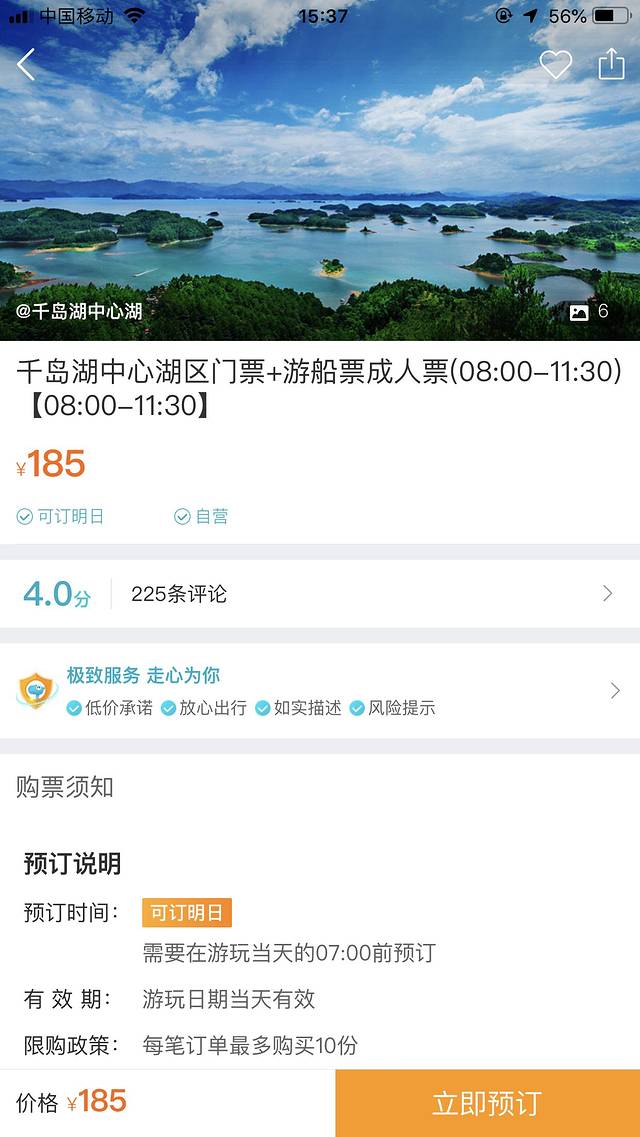Go back using the top-left arrow
The height and width of the screenshot is (1137, 640).
pyautogui.click(x=27, y=65)
